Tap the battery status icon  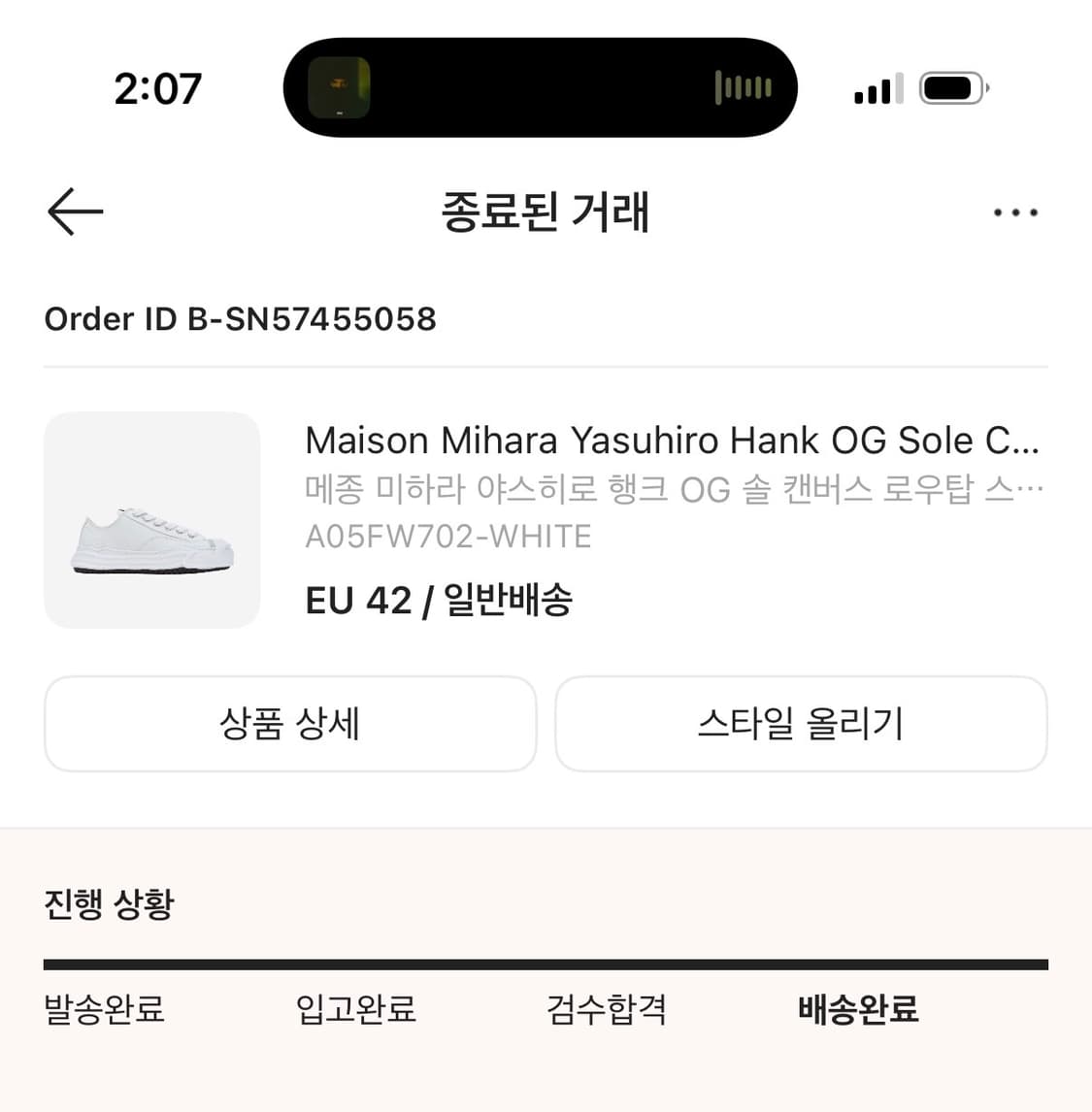pos(953,87)
